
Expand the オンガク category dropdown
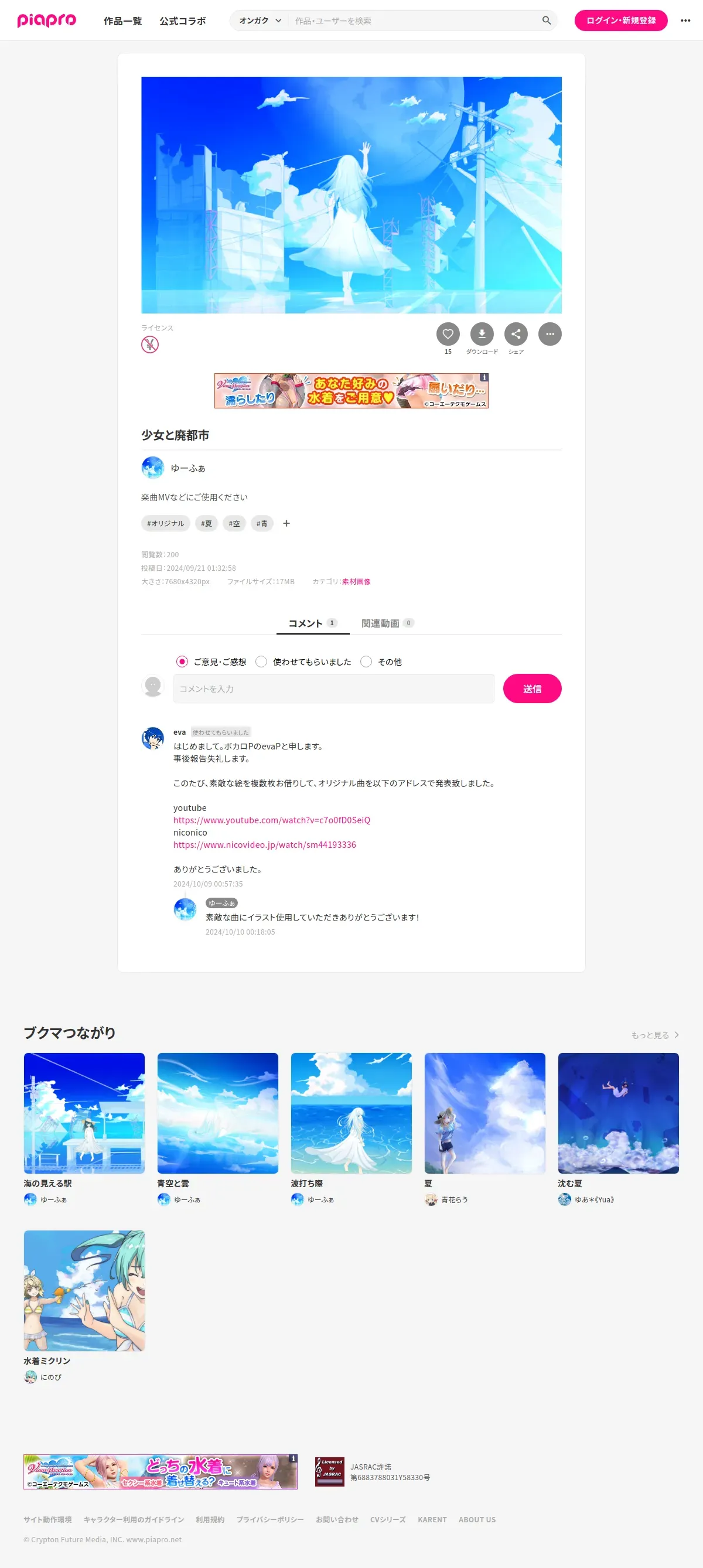tap(260, 21)
